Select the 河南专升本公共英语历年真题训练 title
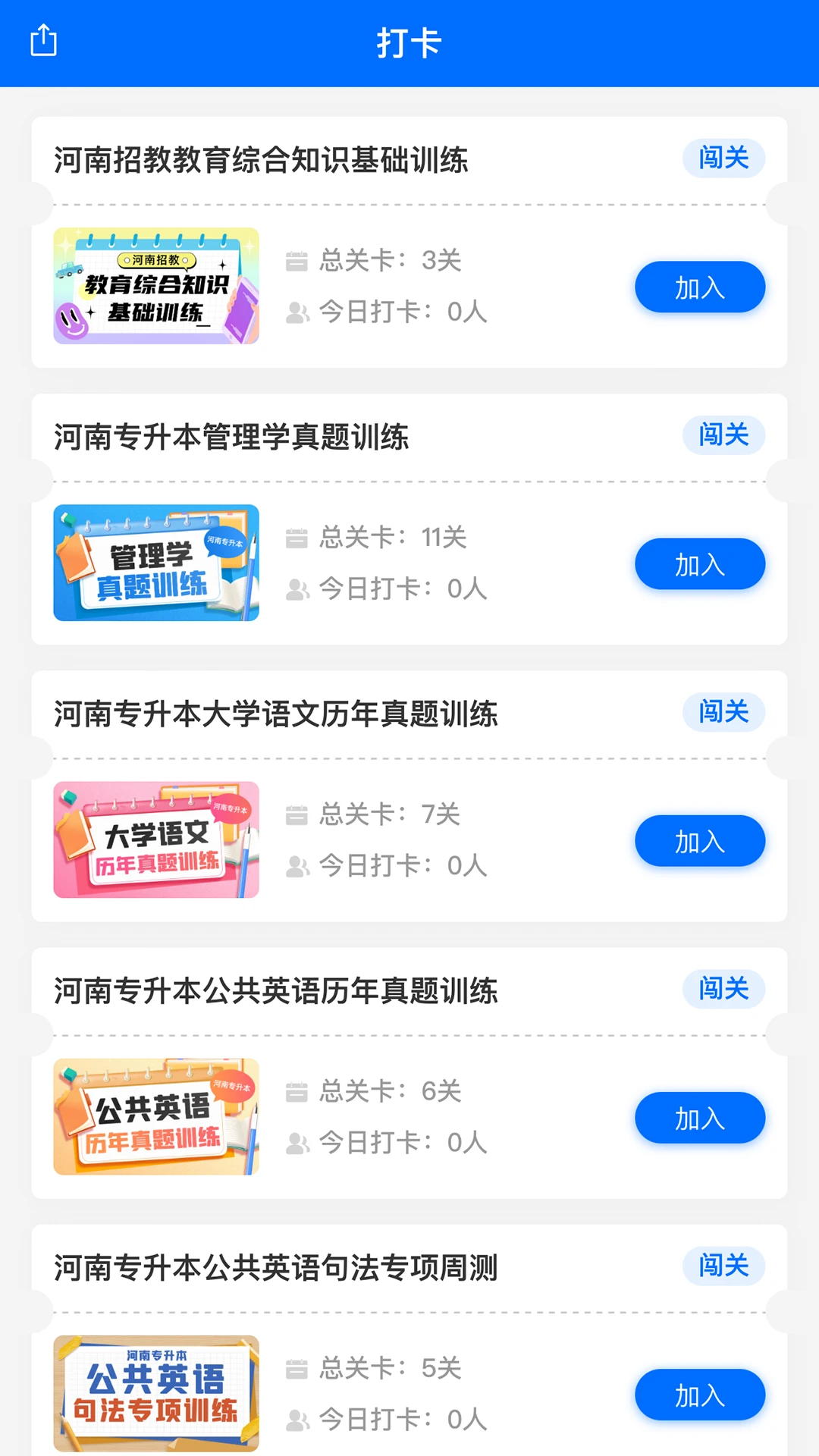Image resolution: width=819 pixels, height=1456 pixels. (276, 990)
